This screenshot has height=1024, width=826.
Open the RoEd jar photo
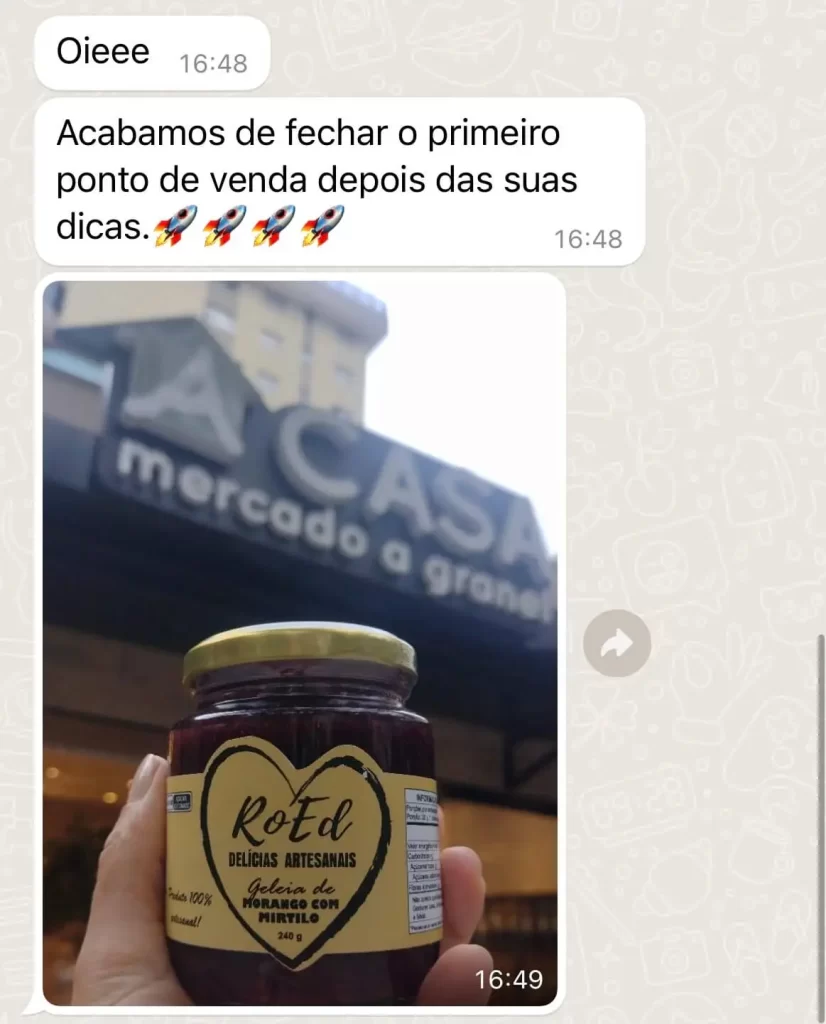pyautogui.click(x=300, y=640)
